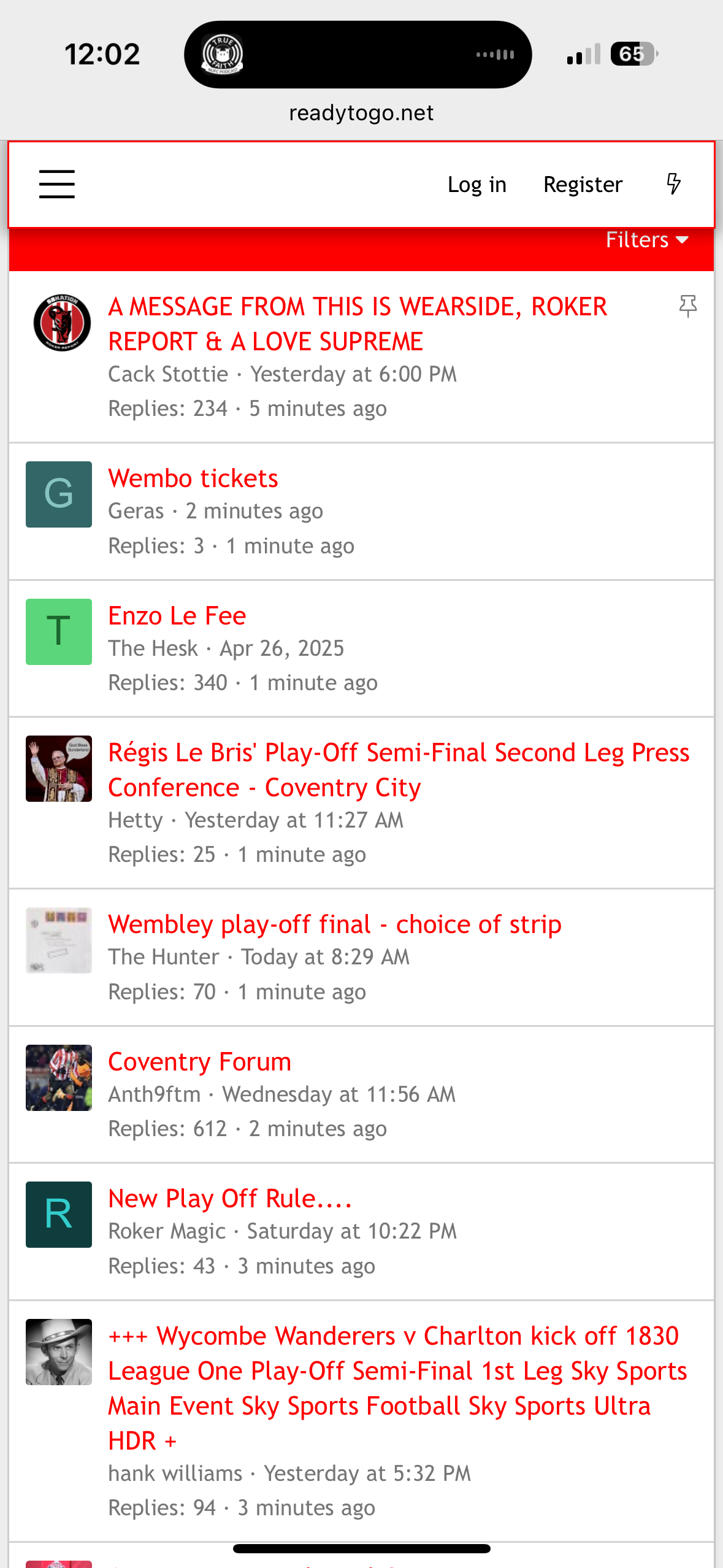Screen dimensions: 723x1568
Task: Go to the Coventry Forum thread
Action: click(x=200, y=1062)
